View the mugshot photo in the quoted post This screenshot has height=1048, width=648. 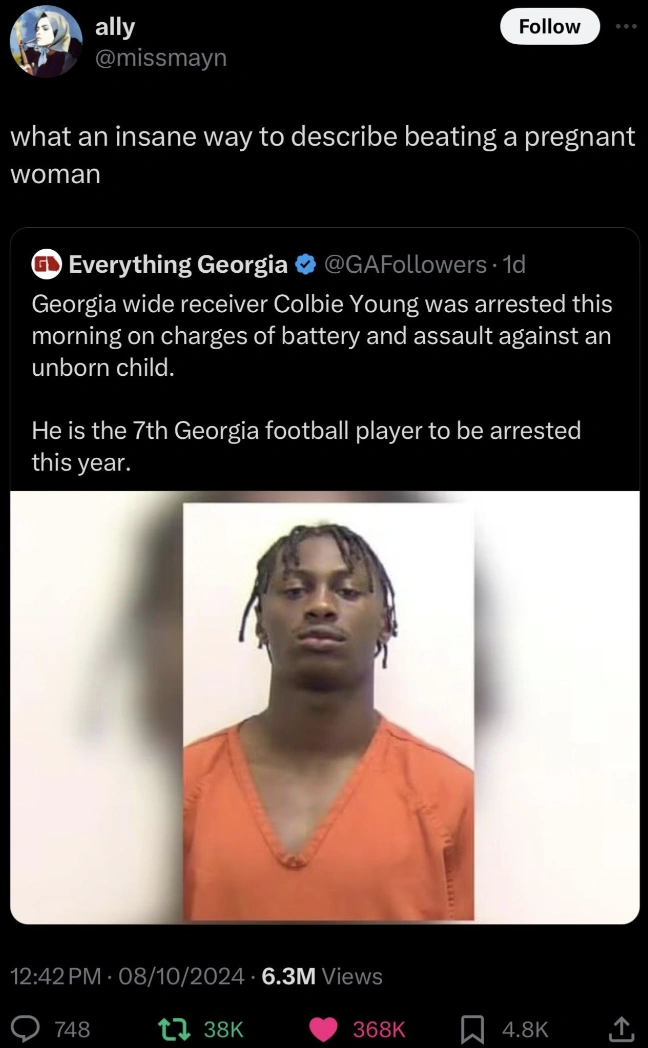pyautogui.click(x=326, y=706)
